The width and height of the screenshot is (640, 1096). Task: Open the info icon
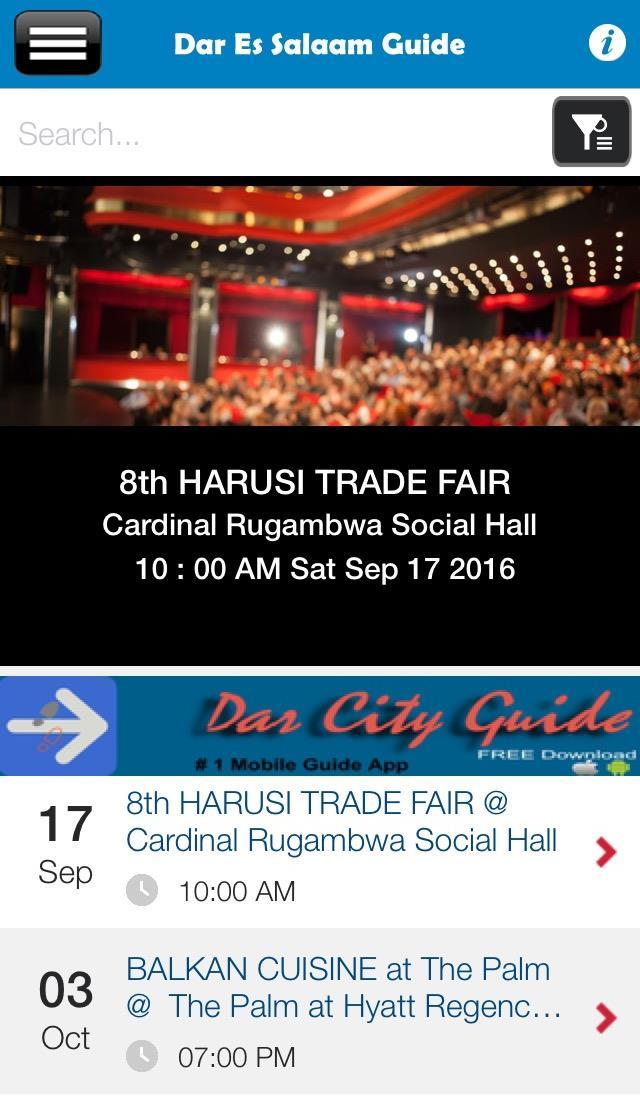[606, 43]
